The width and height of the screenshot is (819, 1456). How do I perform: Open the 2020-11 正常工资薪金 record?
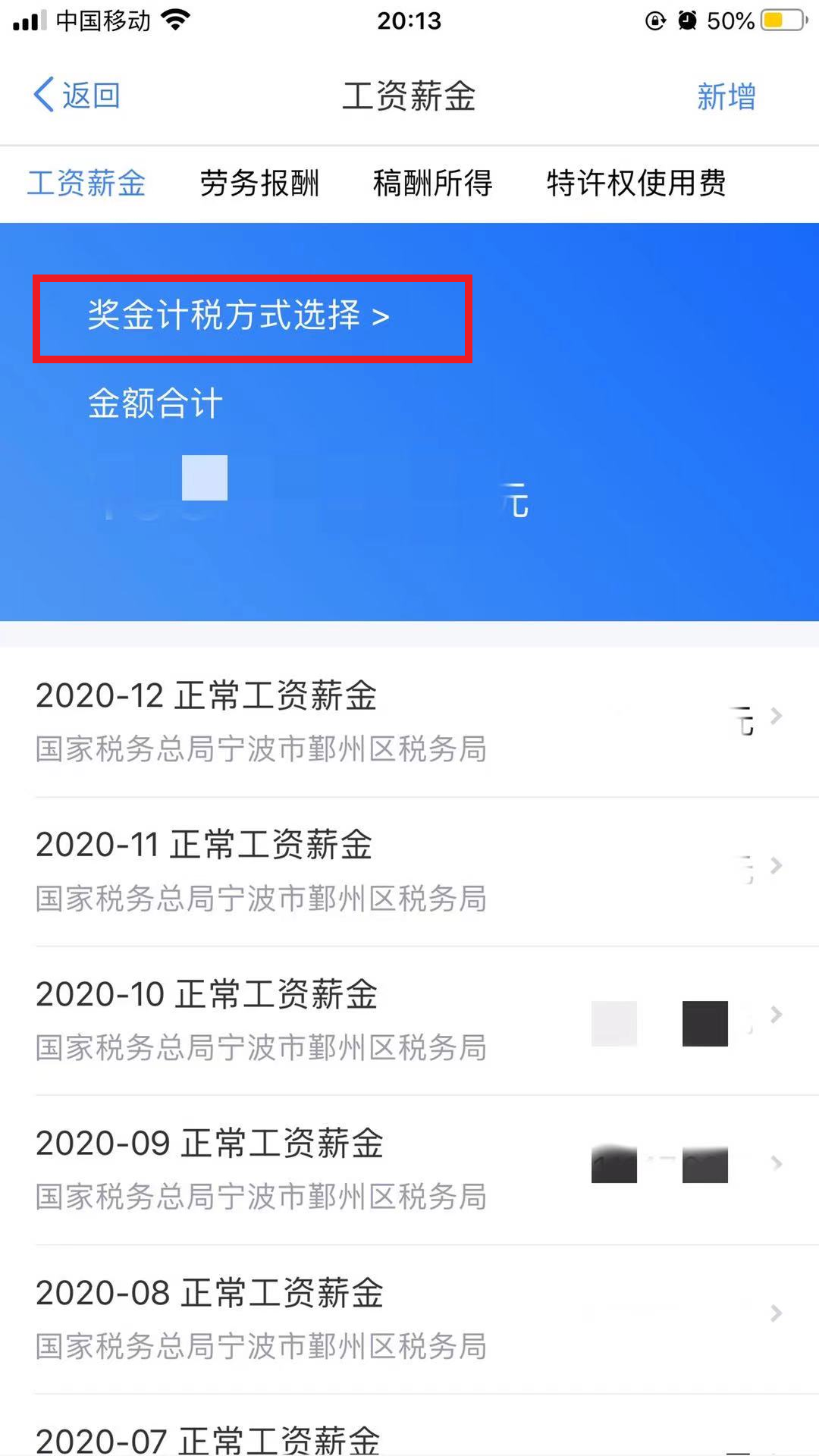point(409,871)
